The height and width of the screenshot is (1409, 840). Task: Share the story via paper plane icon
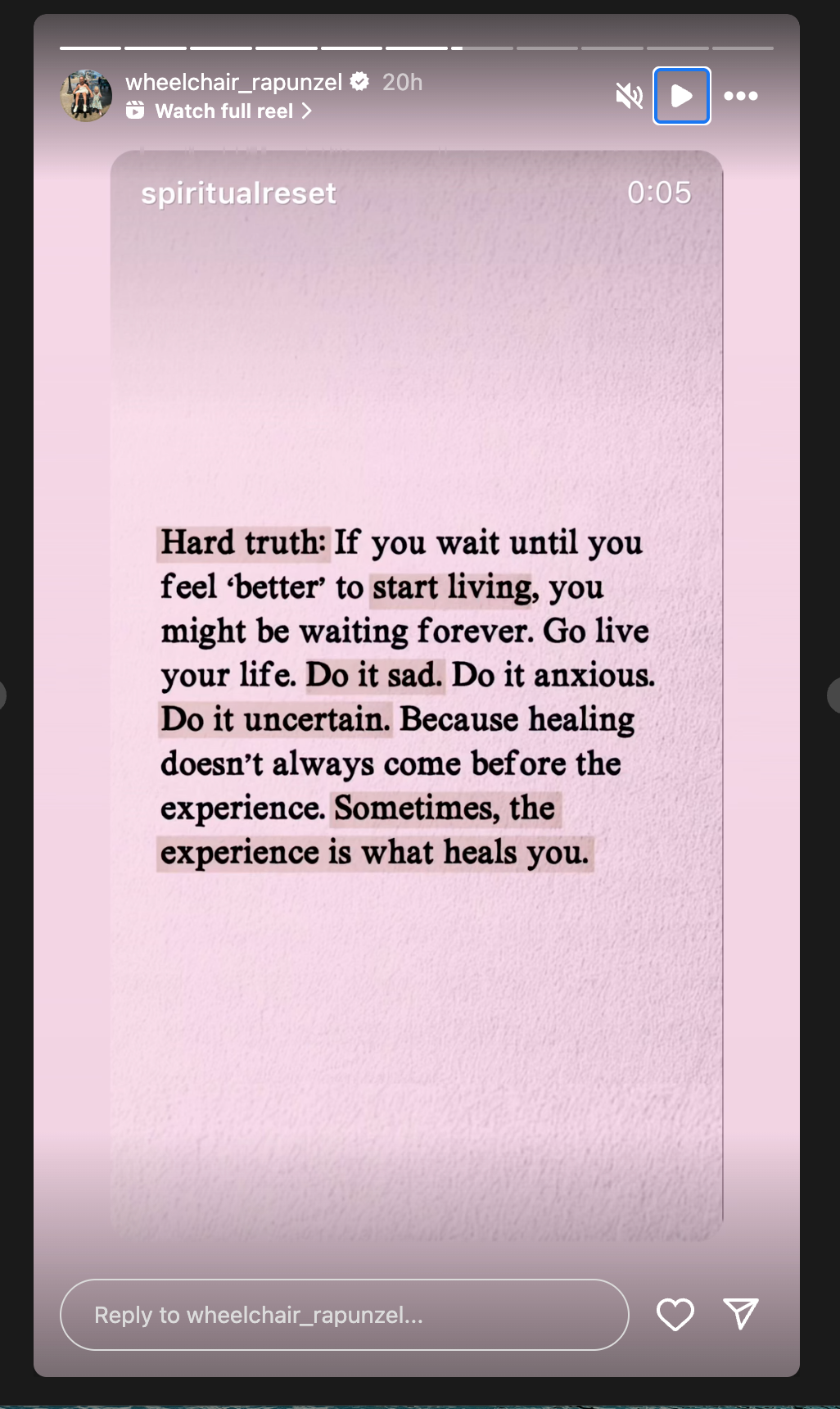click(x=741, y=1314)
